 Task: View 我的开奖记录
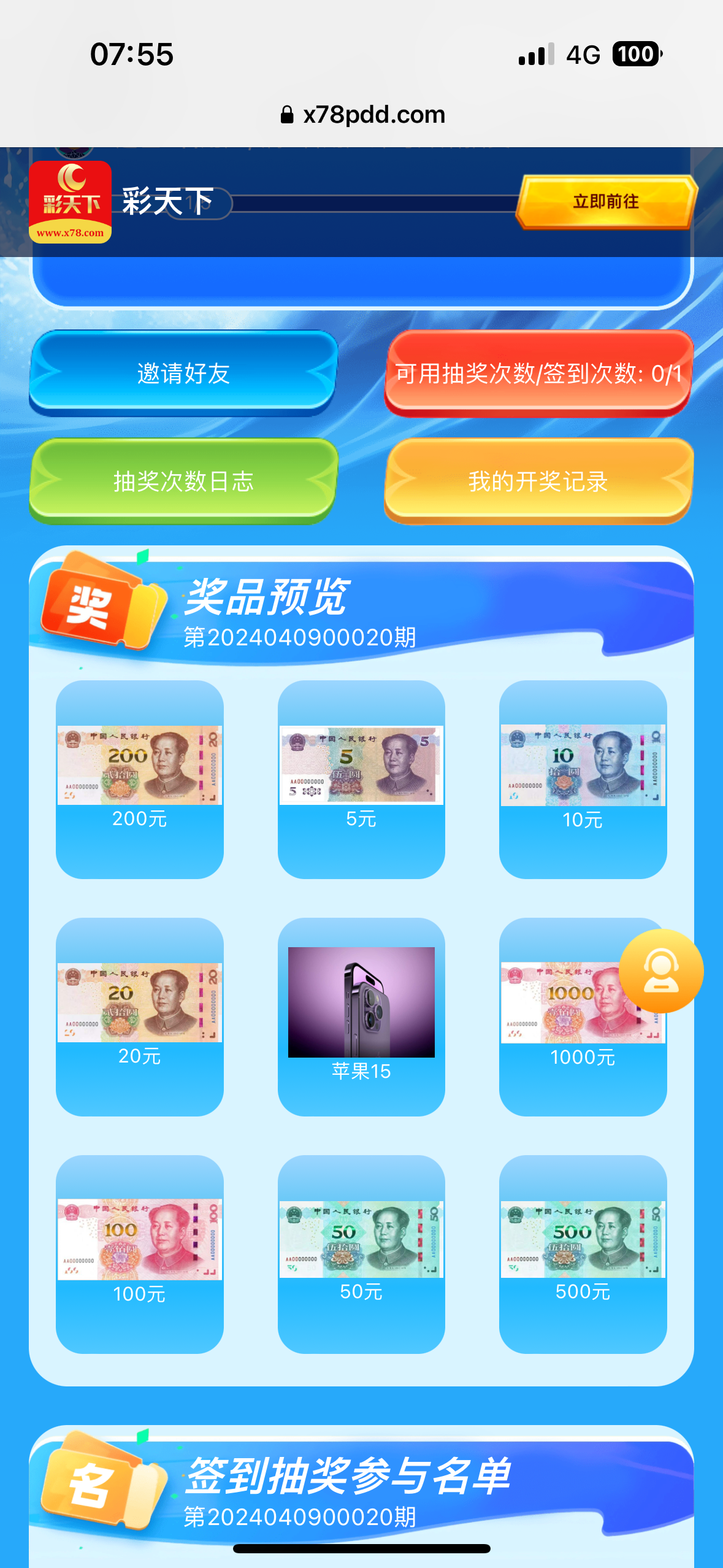pos(538,482)
